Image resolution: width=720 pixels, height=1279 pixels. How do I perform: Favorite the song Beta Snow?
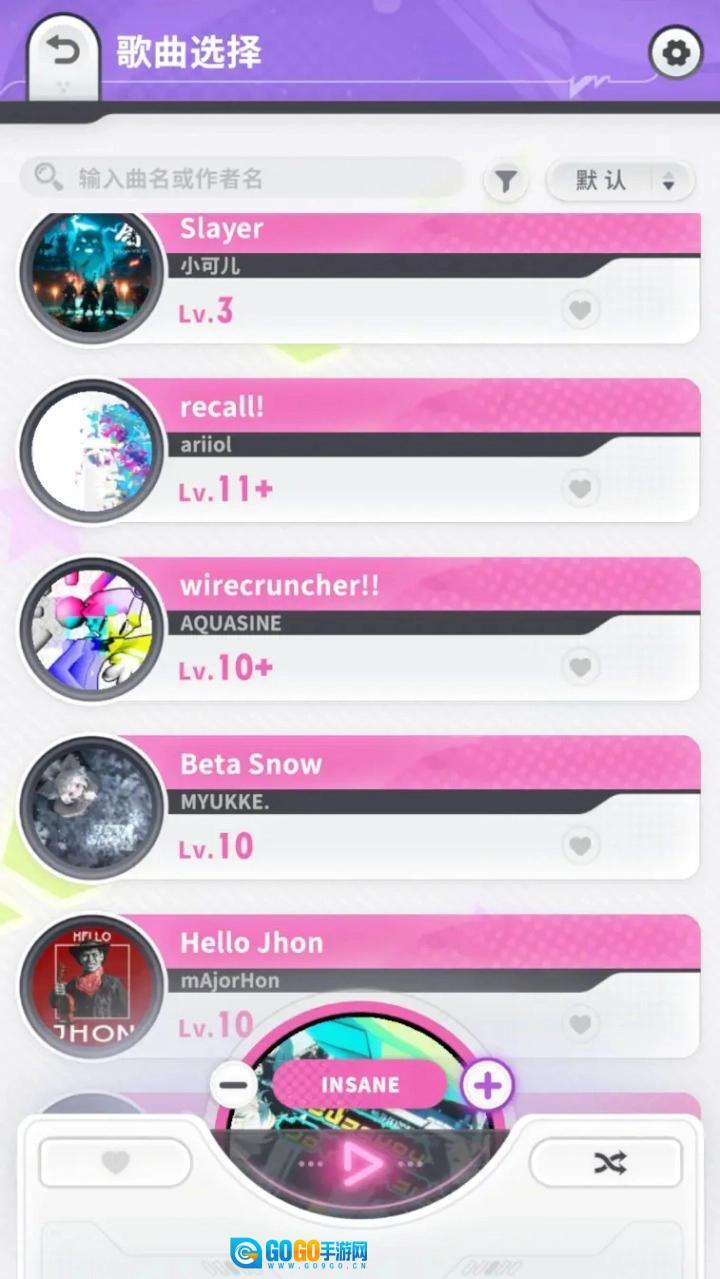tap(580, 846)
